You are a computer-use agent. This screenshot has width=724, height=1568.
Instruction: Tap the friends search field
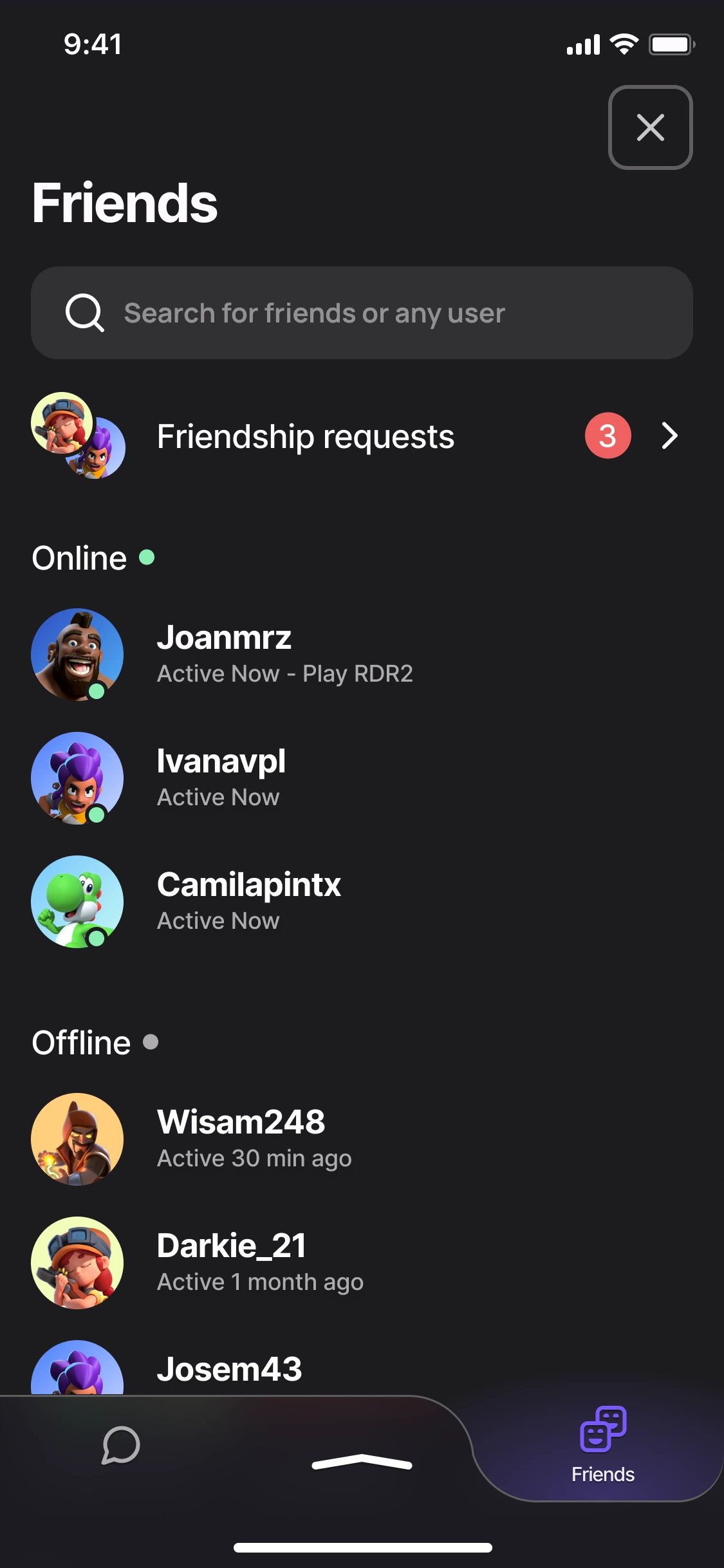point(362,313)
